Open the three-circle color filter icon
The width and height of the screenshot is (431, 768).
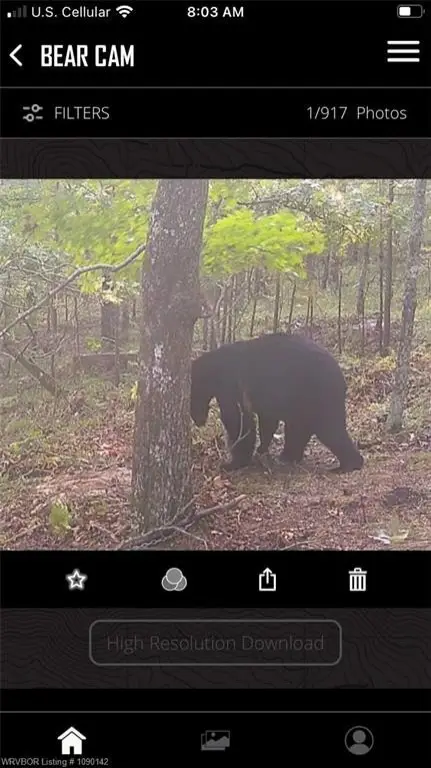pyautogui.click(x=174, y=580)
